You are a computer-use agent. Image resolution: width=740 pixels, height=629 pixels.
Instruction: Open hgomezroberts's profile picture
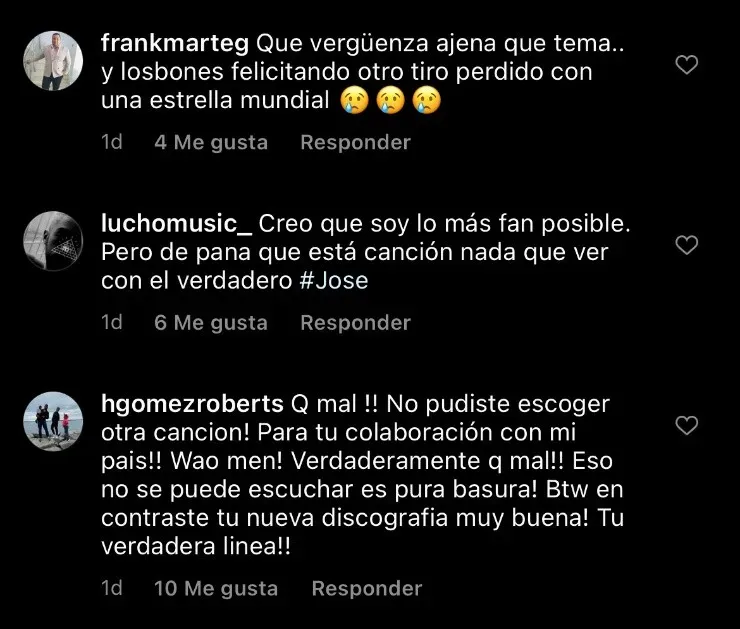pos(52,422)
